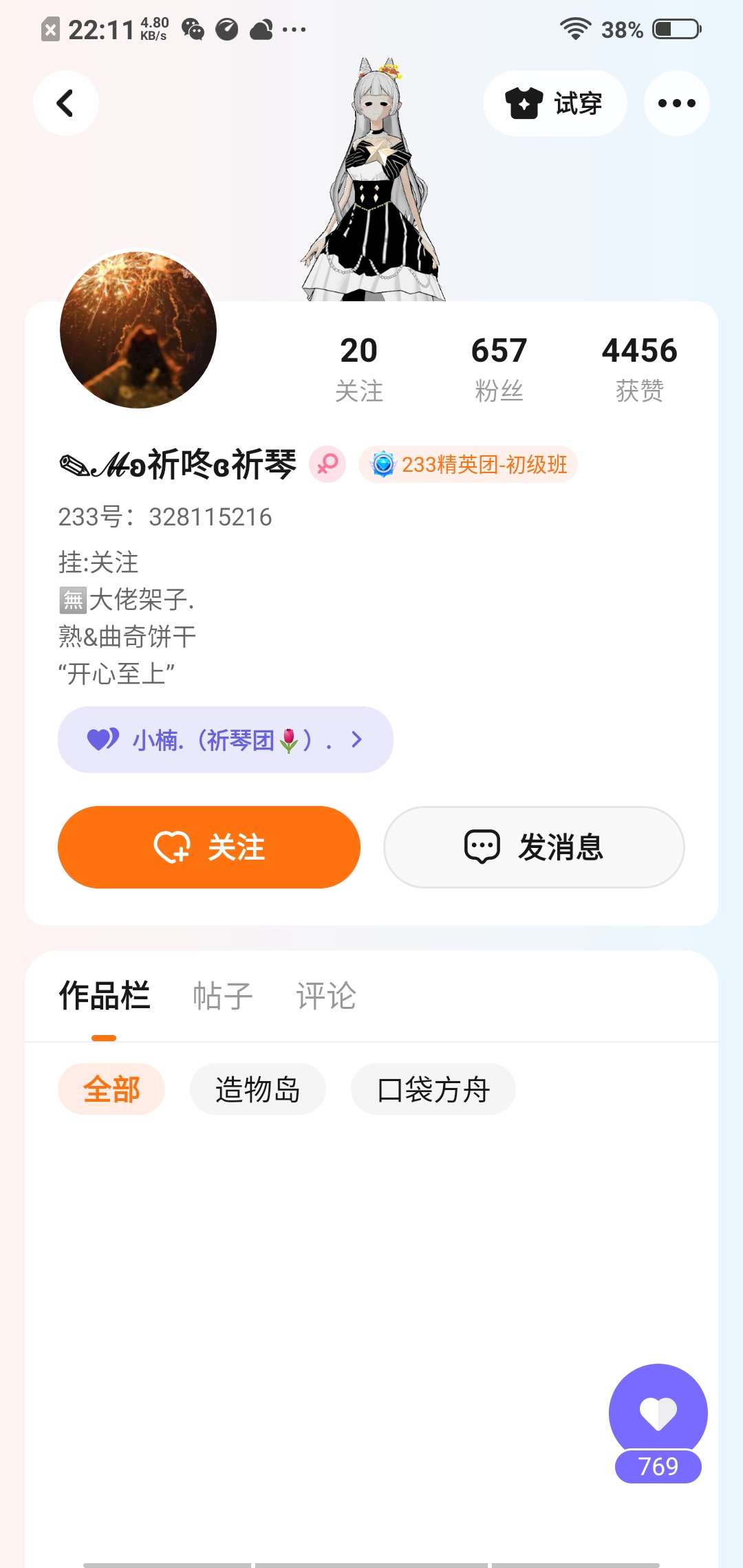The image size is (743, 1568).
Task: Switch to the 帖子 tab
Action: [223, 996]
